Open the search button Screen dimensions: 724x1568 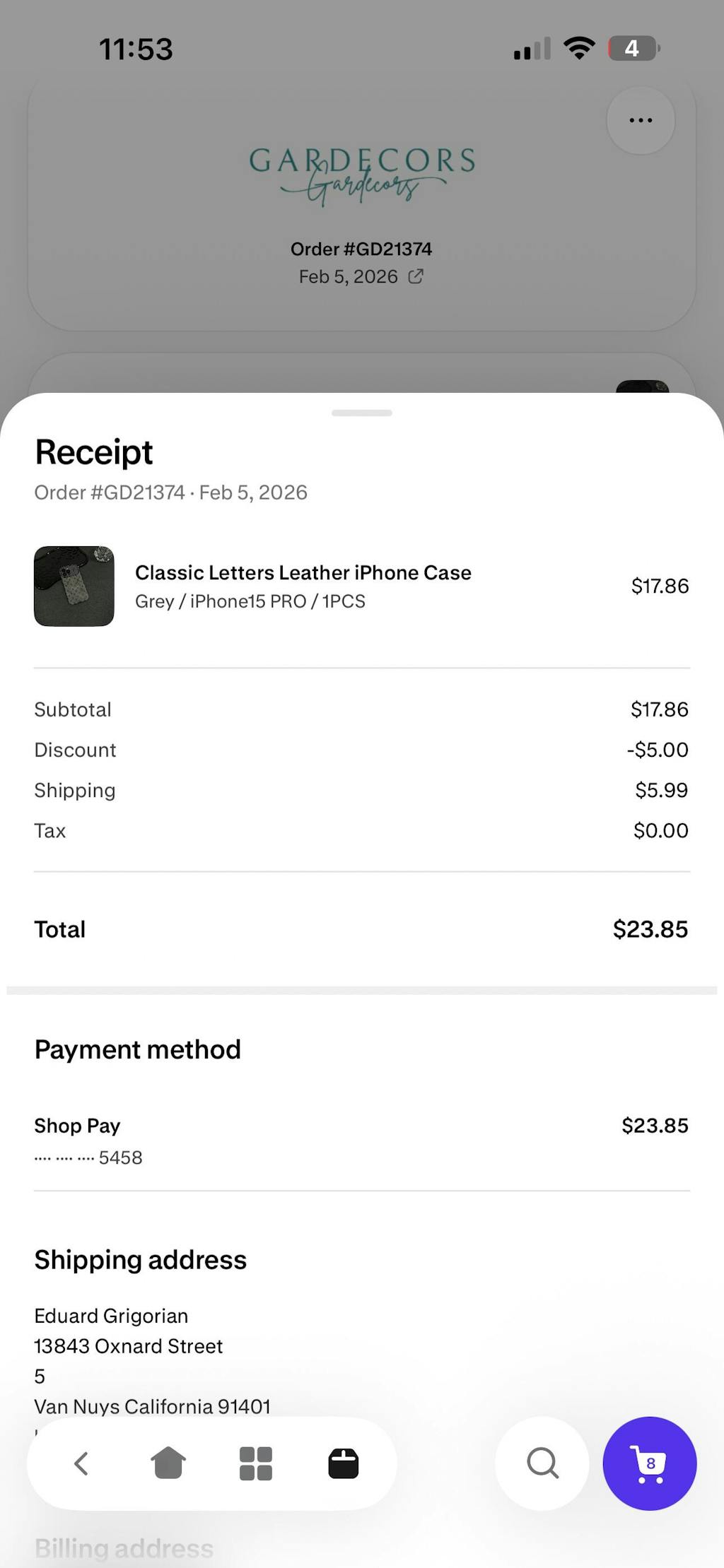pos(542,1463)
